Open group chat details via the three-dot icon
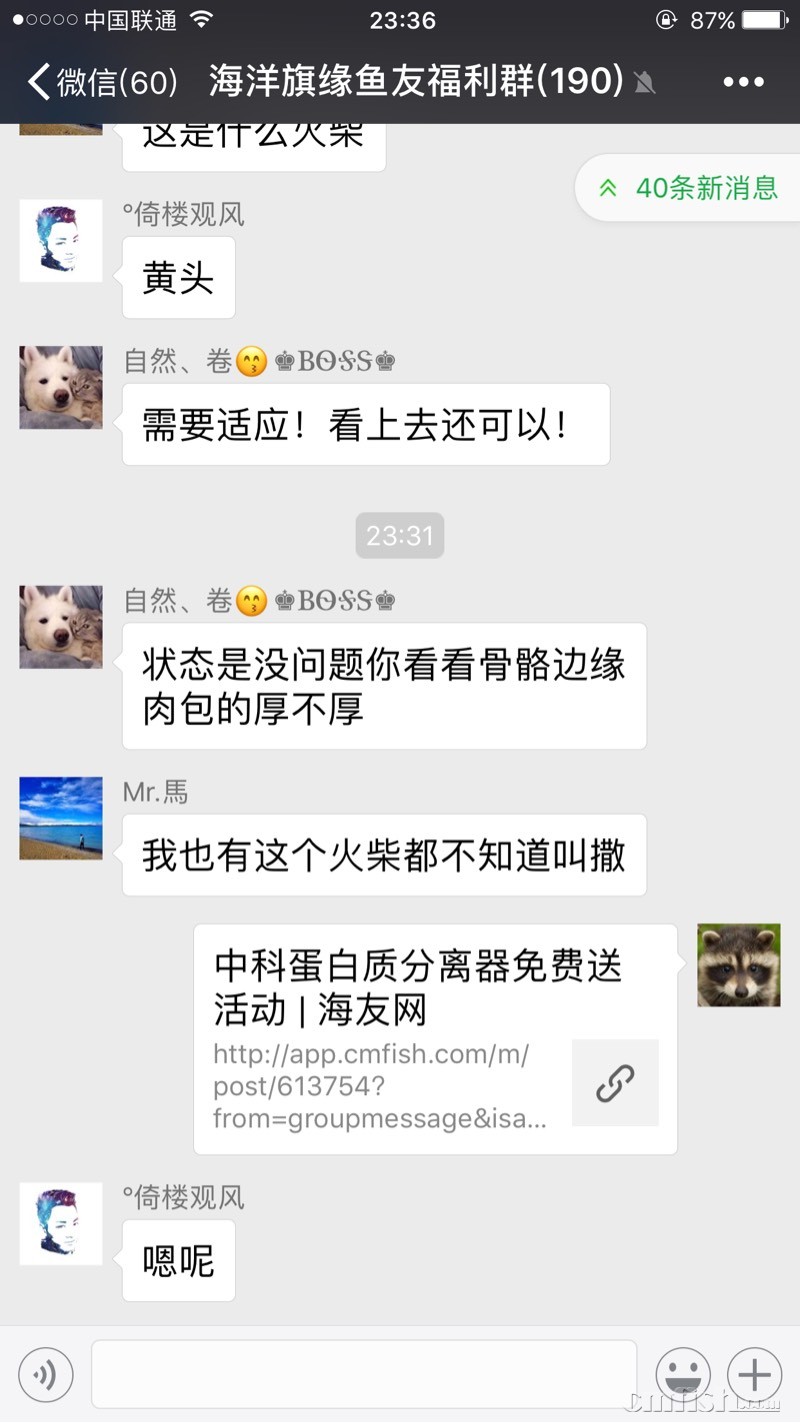800x1423 pixels. coord(745,84)
